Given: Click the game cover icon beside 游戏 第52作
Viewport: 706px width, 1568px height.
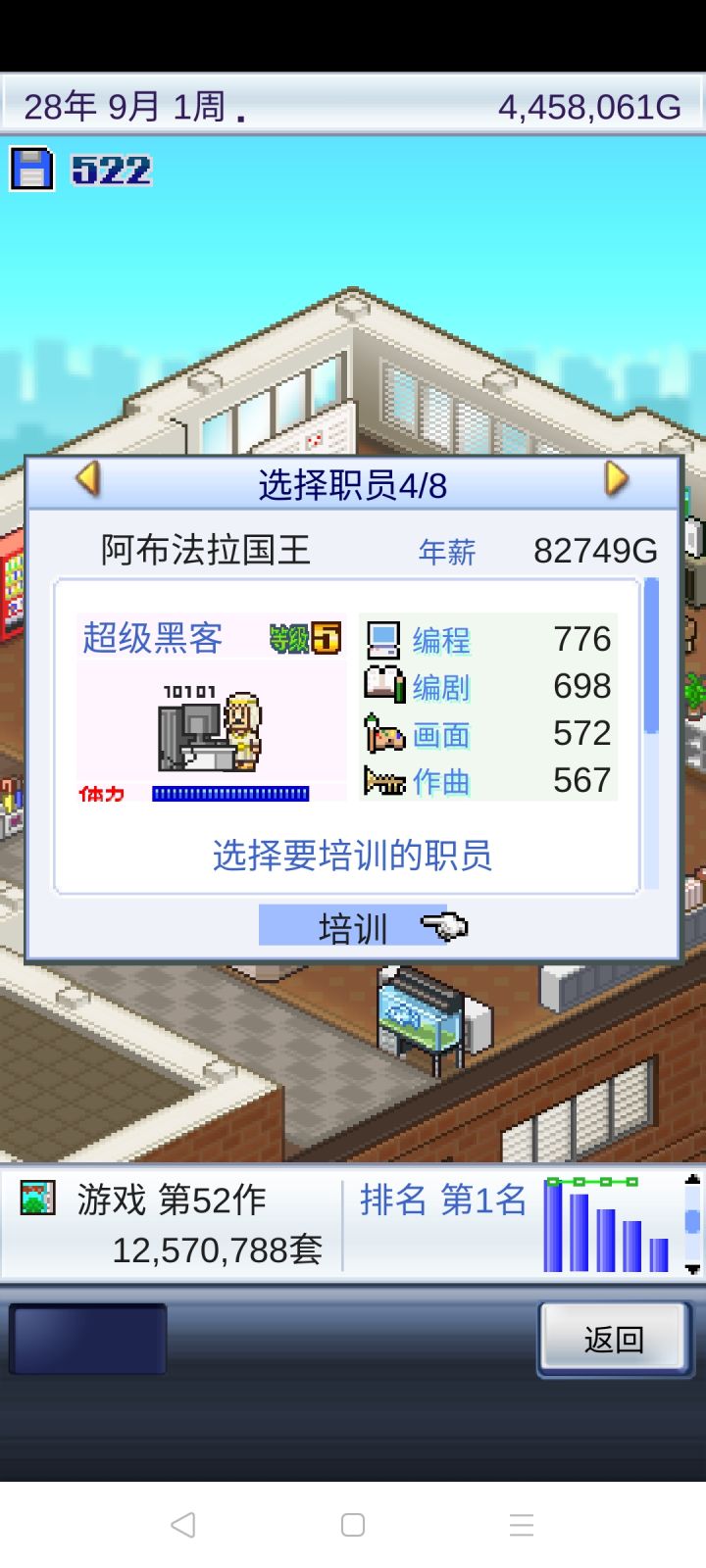Looking at the screenshot, I should click(37, 1198).
